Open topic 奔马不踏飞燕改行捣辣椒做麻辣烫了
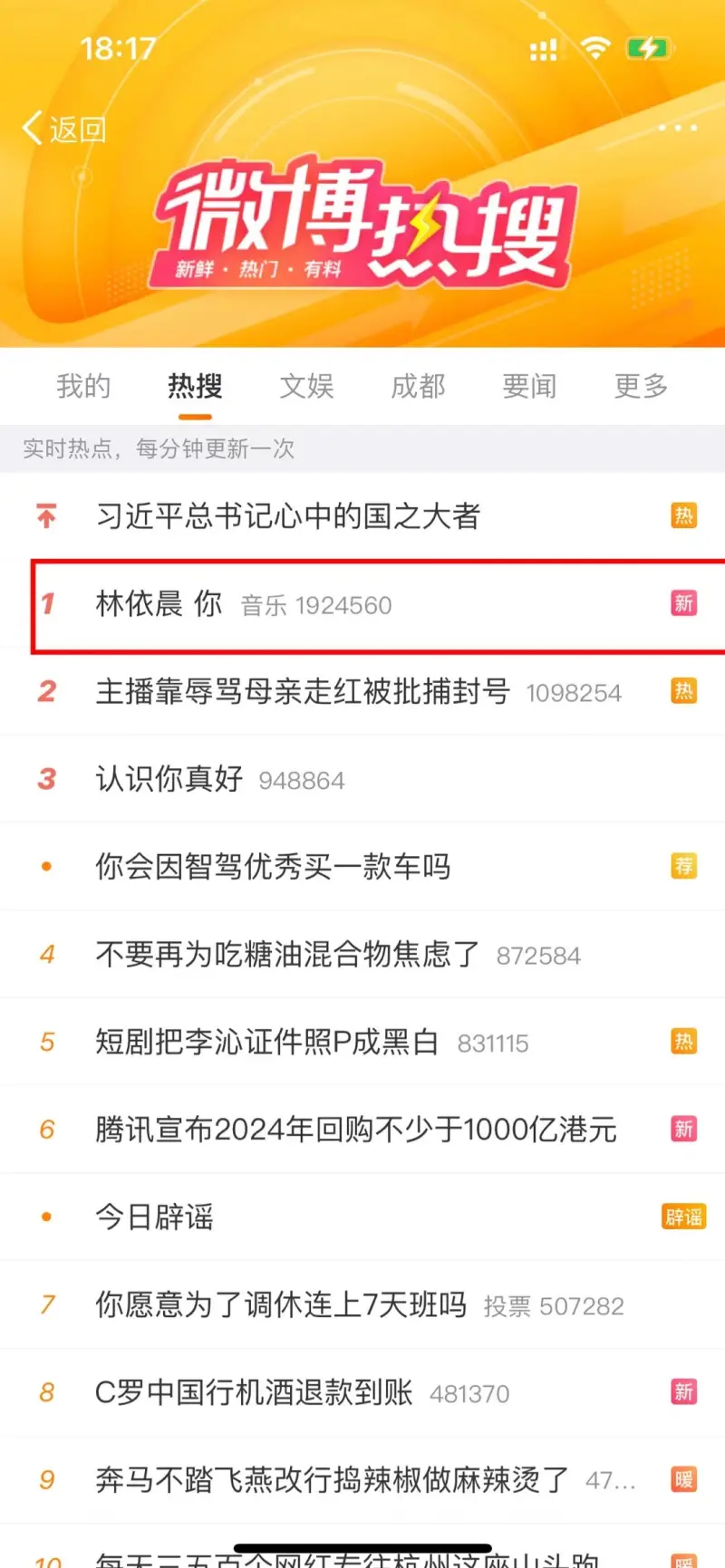The image size is (725, 1568). click(332, 1480)
